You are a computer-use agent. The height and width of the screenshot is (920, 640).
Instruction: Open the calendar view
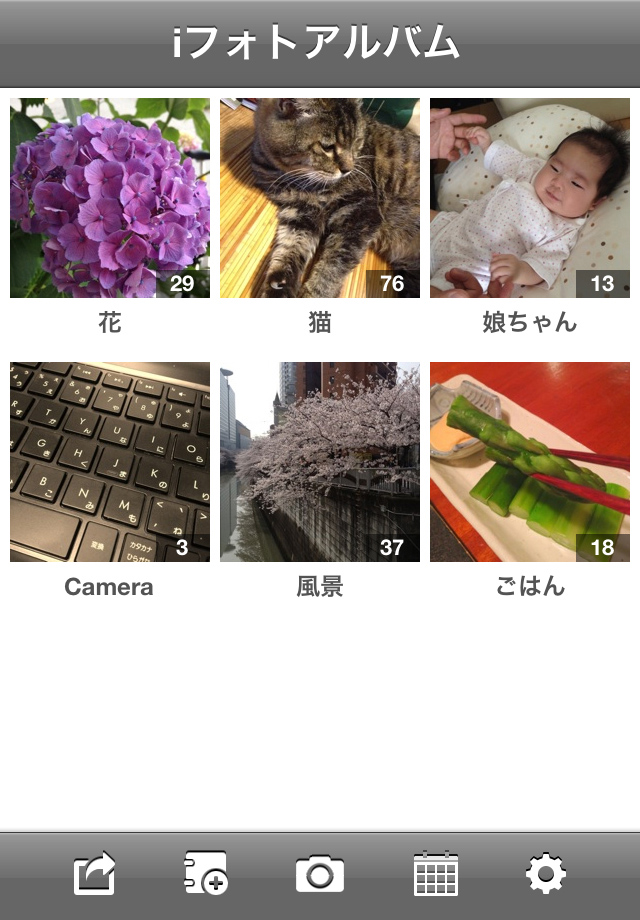[x=436, y=874]
